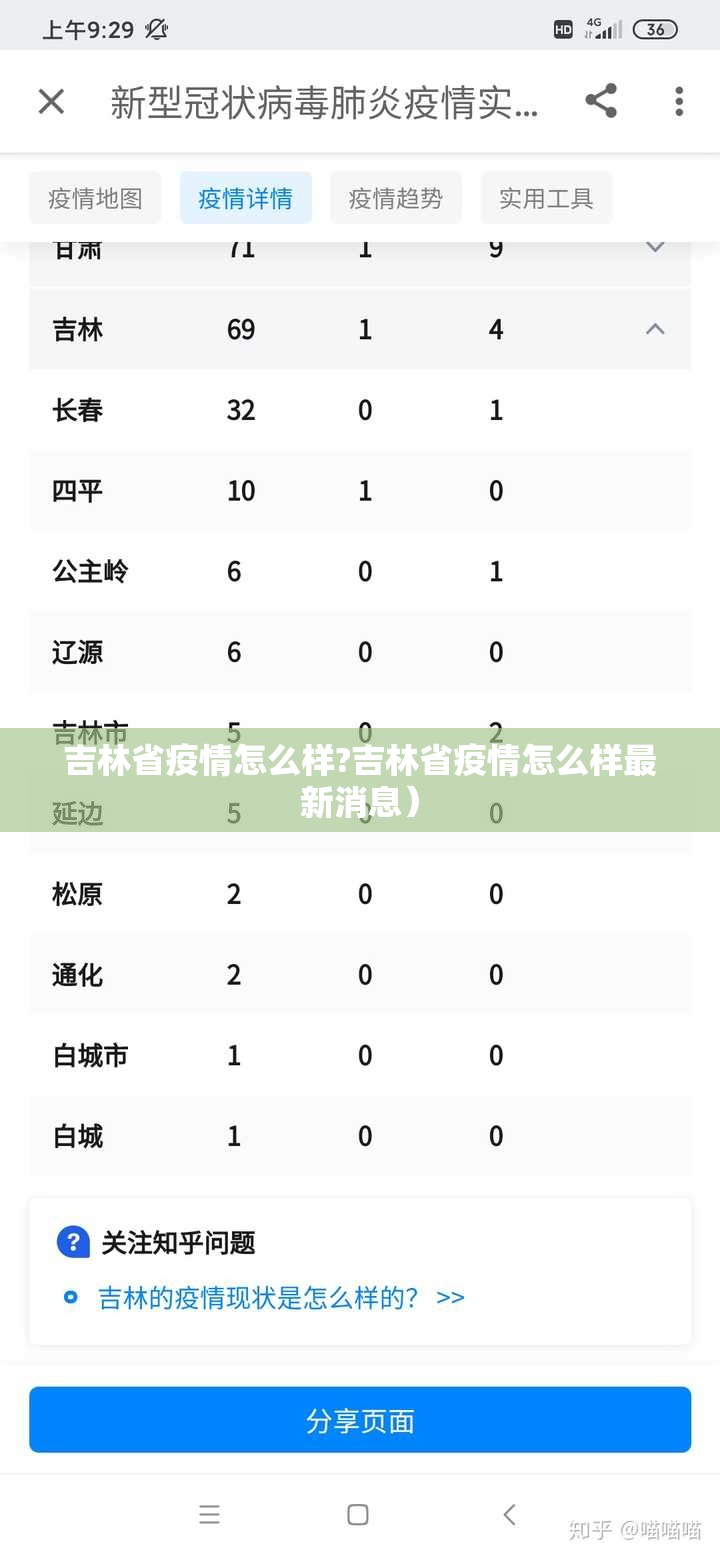Switch to the 疫情地图 tab

95,198
